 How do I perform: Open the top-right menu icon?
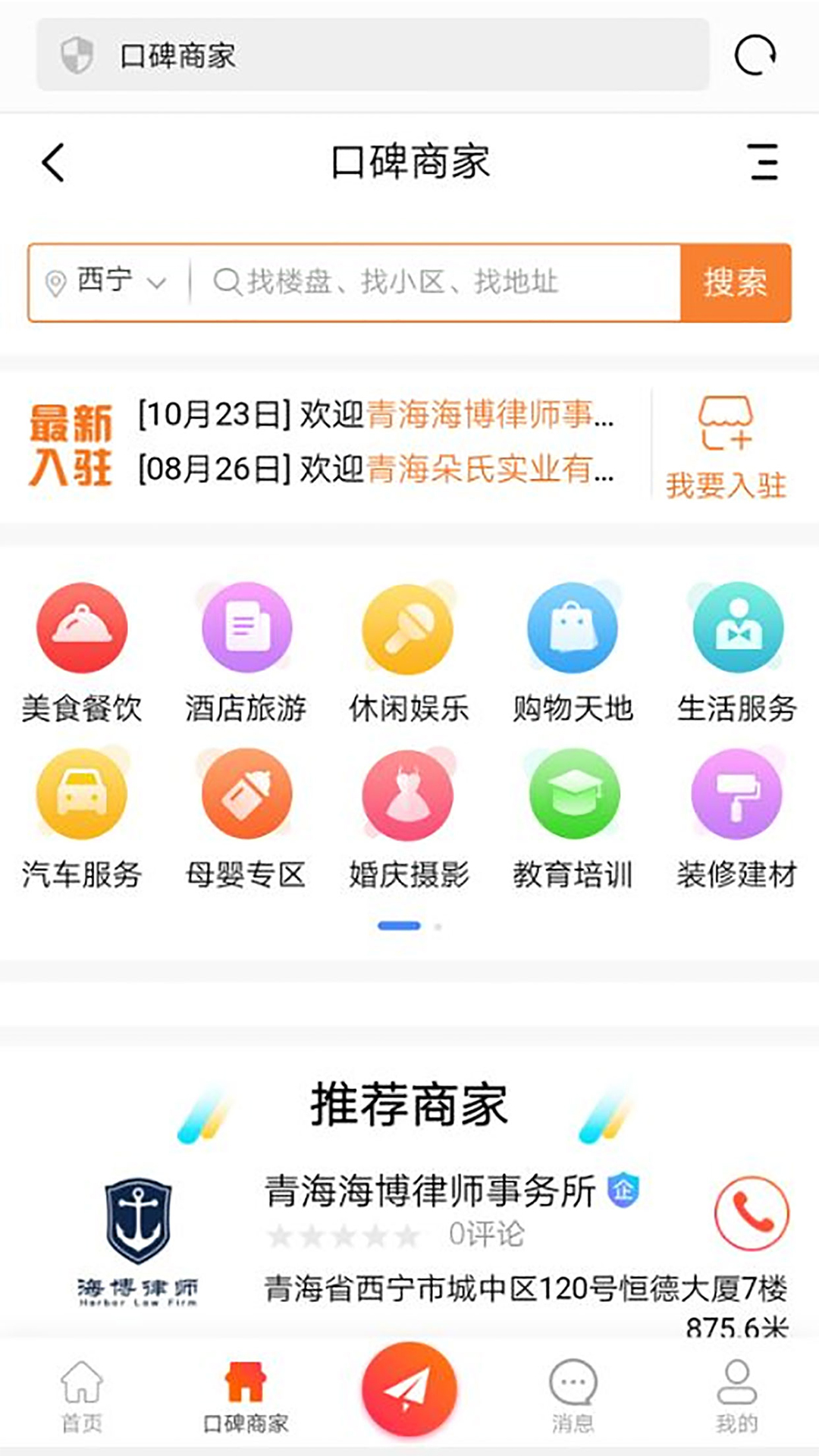click(764, 162)
